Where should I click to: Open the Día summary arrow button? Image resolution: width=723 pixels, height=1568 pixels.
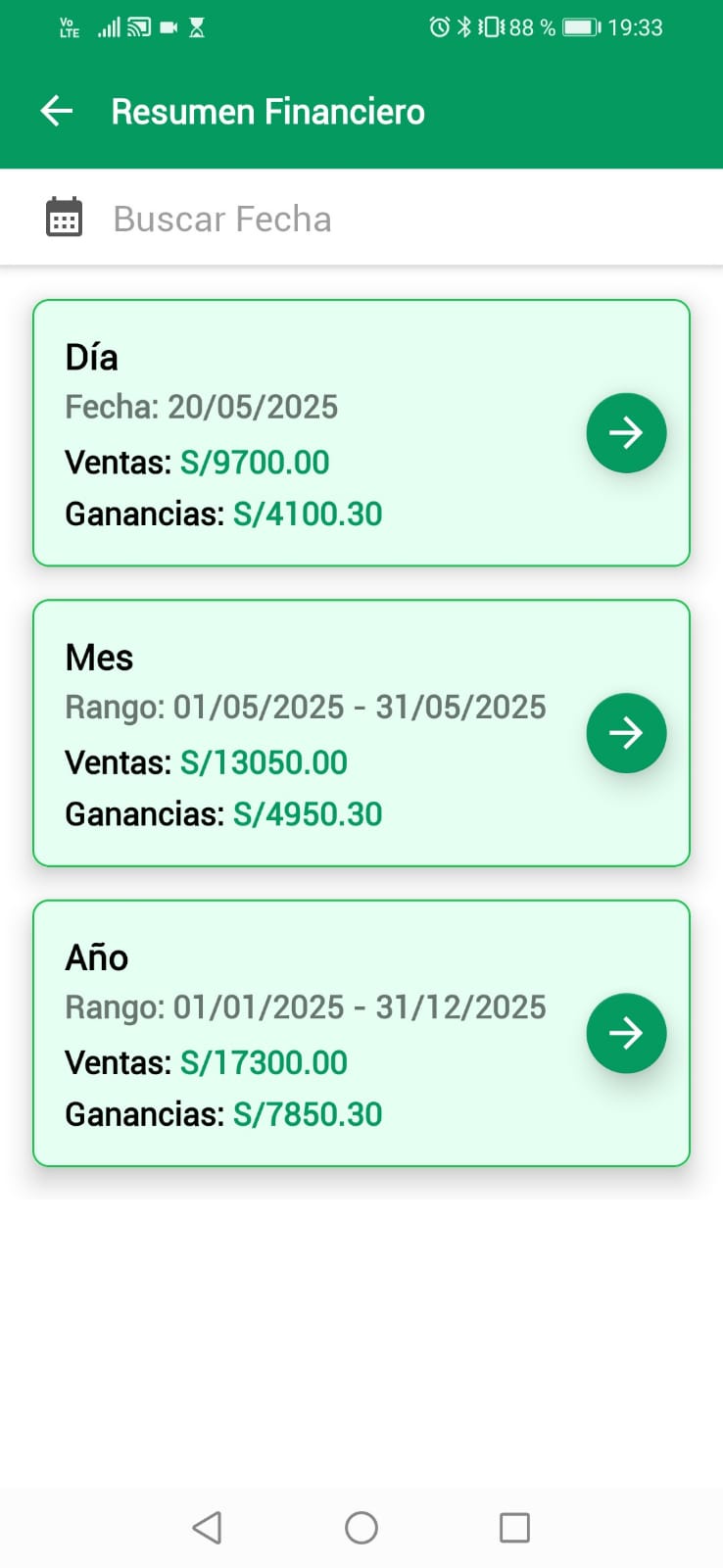(x=626, y=433)
